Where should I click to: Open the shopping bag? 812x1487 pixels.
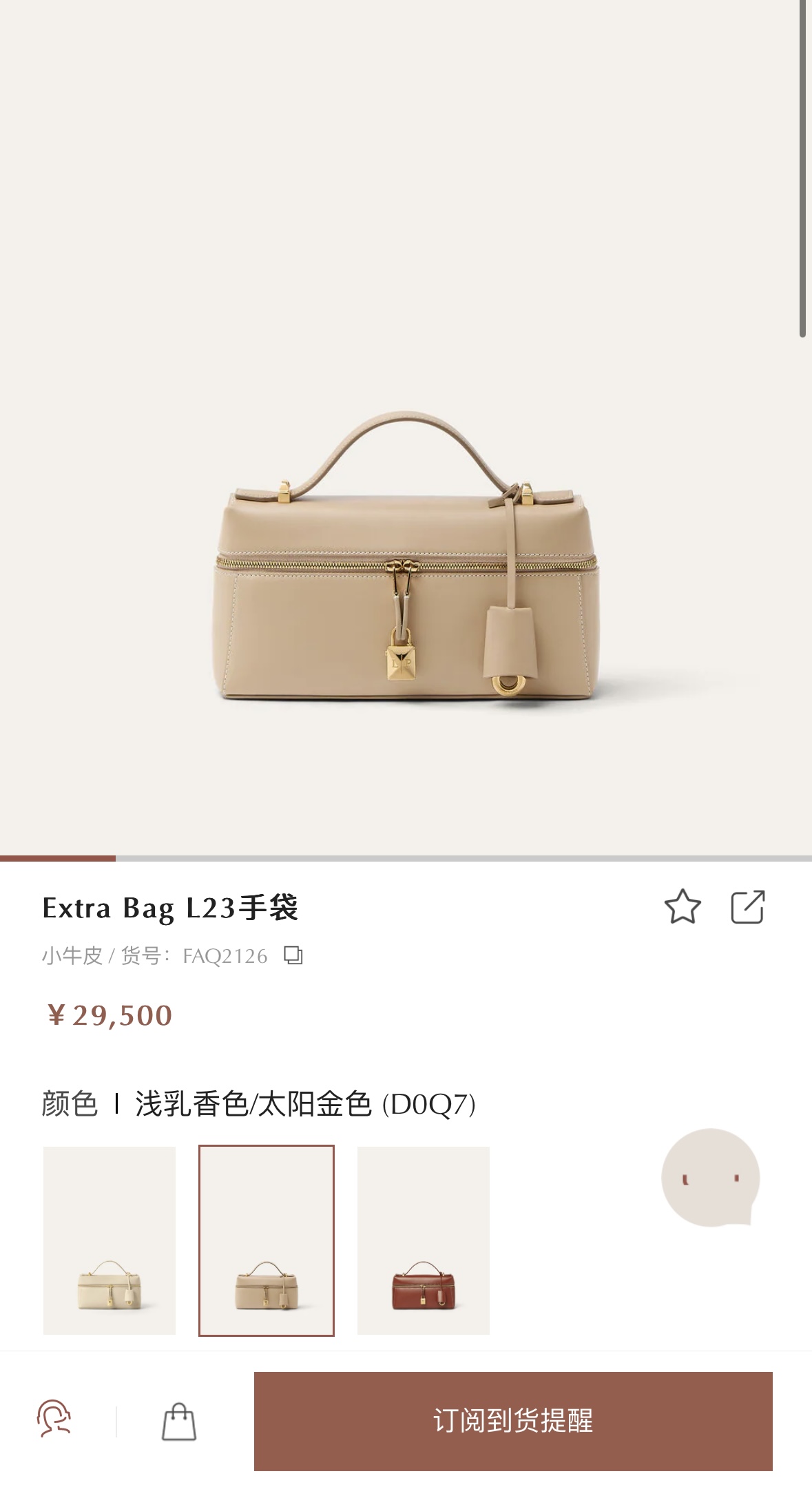pyautogui.click(x=179, y=1422)
